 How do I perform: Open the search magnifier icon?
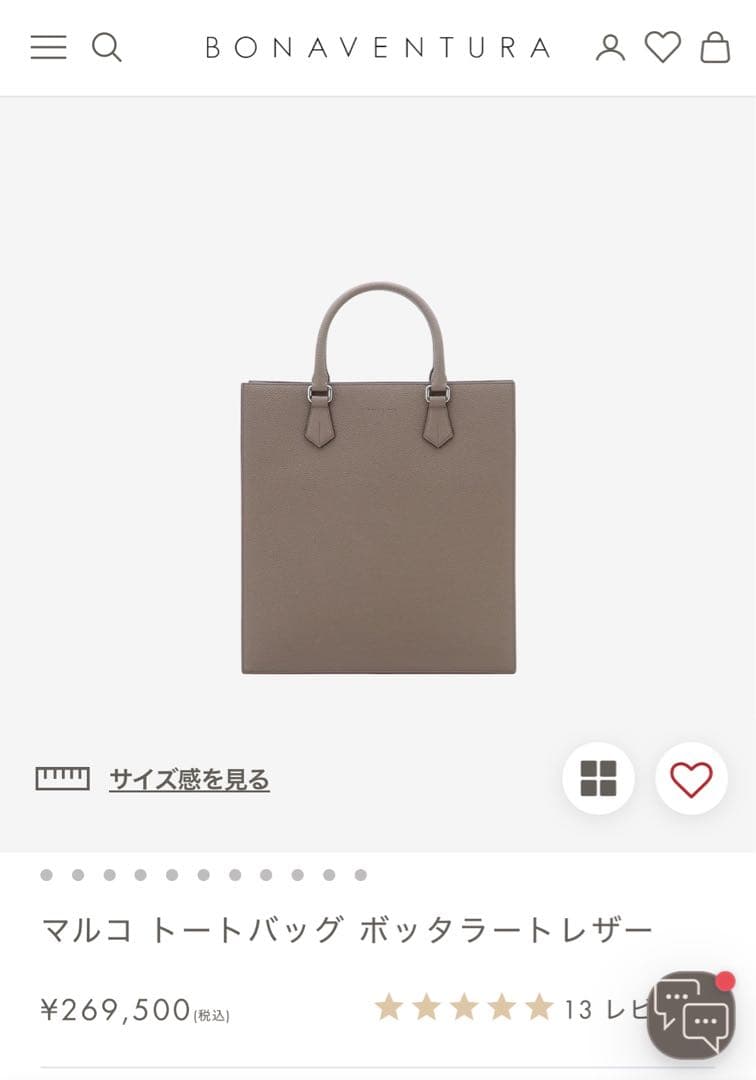click(x=107, y=48)
